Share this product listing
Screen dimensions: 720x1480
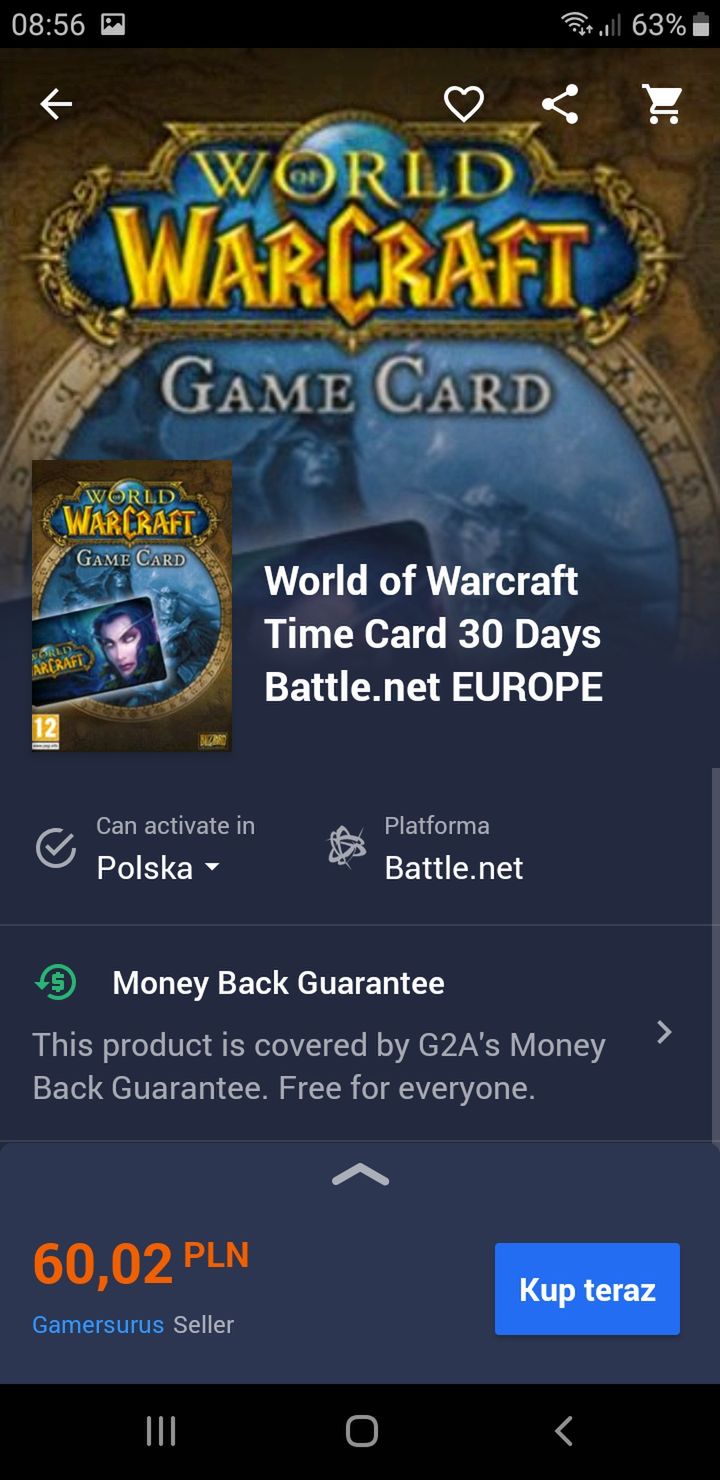[560, 104]
